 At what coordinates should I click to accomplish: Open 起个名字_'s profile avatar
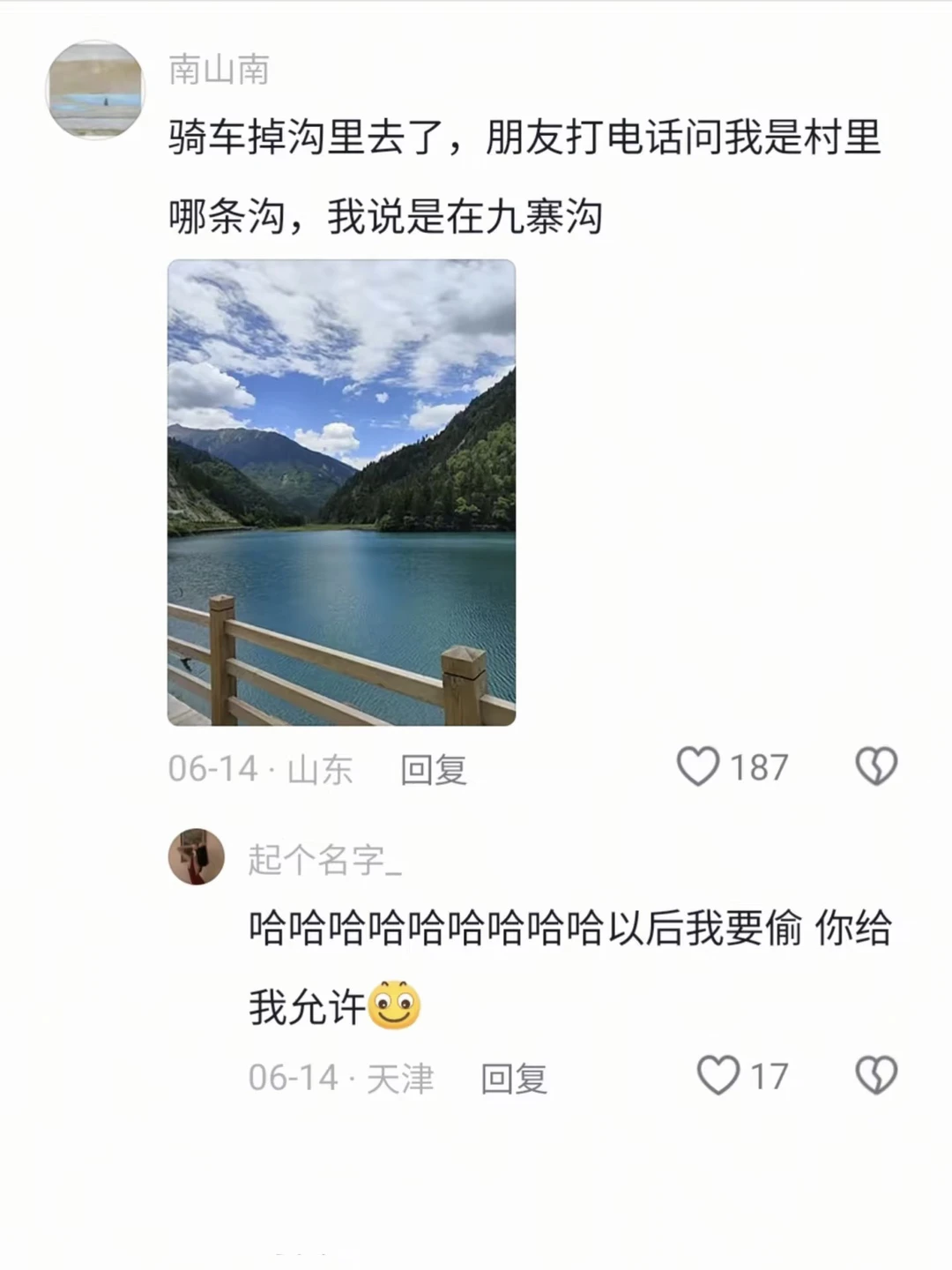(x=196, y=856)
